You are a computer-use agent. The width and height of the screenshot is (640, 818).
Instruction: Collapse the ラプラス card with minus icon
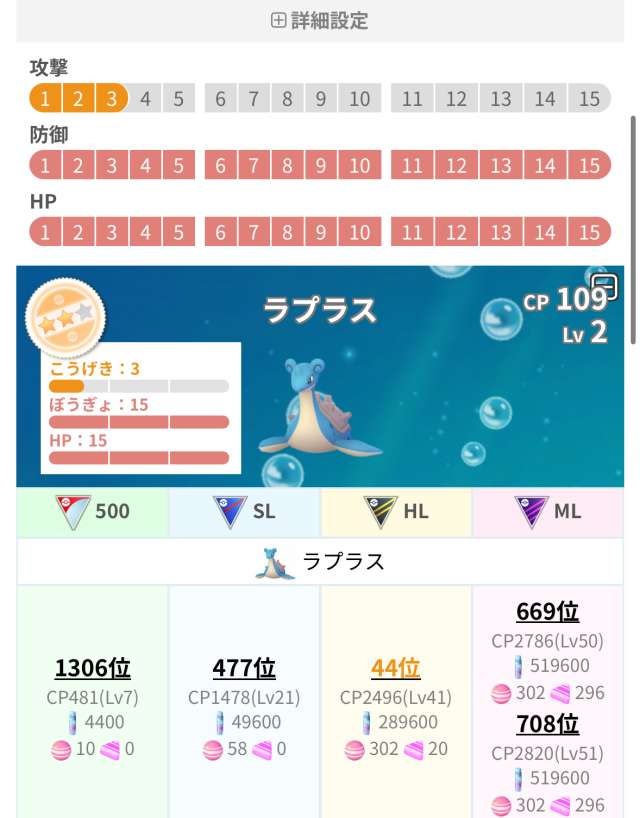pos(604,287)
